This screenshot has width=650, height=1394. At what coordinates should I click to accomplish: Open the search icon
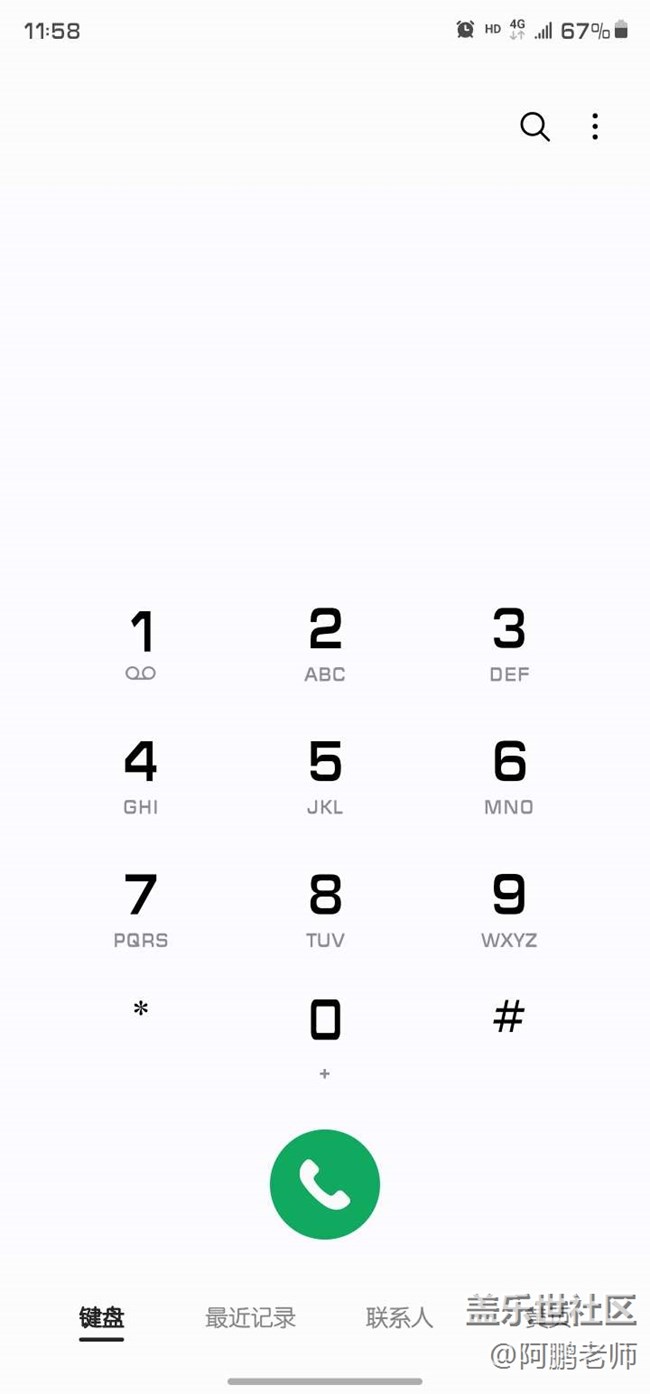click(535, 127)
